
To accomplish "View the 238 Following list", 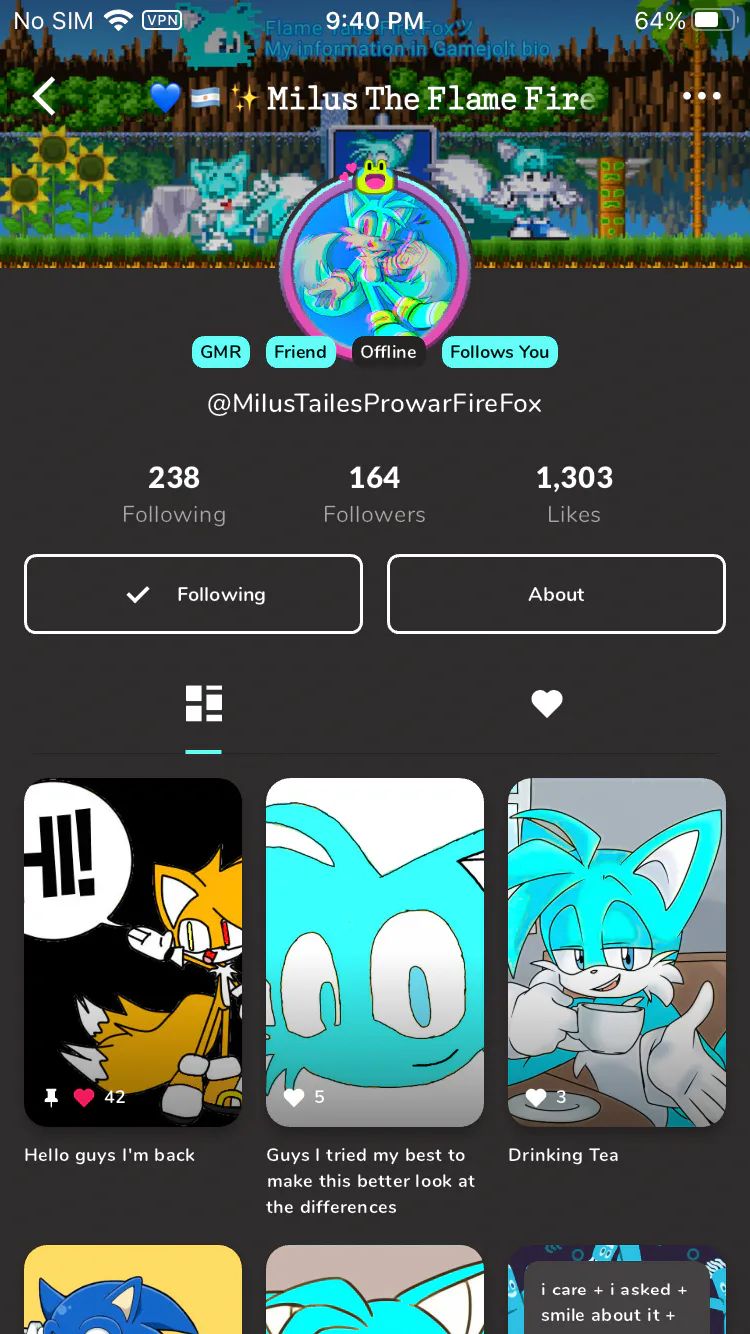I will click(x=174, y=494).
